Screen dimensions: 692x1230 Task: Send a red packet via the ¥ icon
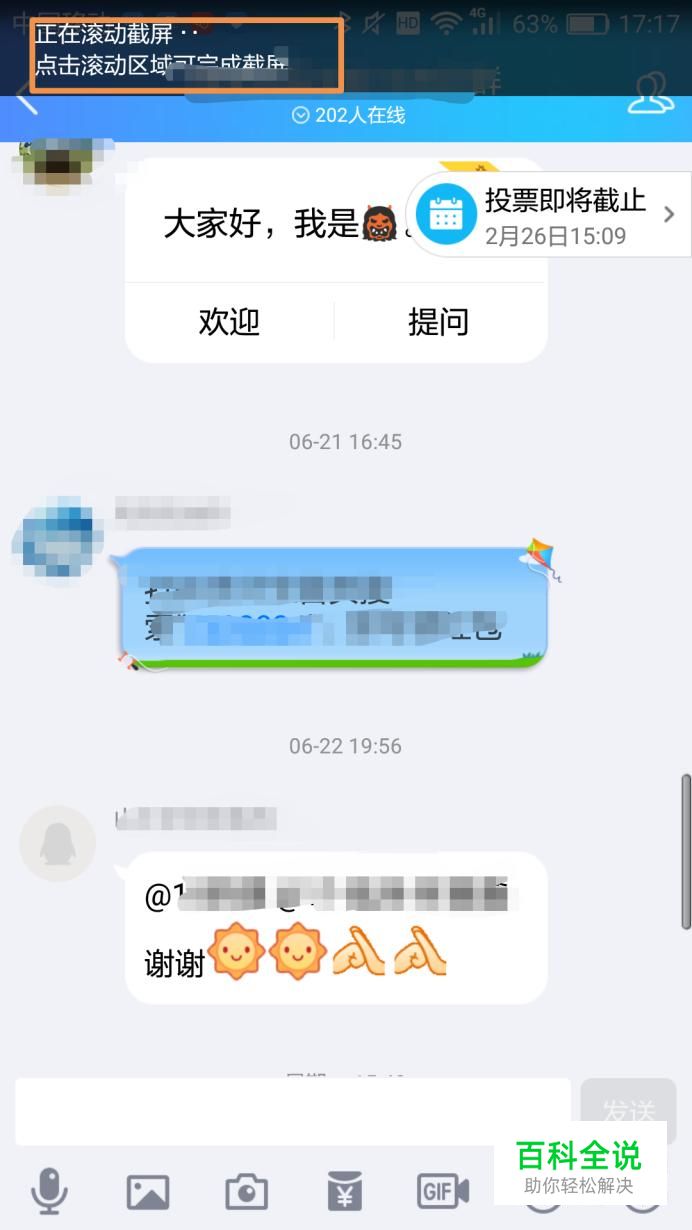[x=344, y=1191]
